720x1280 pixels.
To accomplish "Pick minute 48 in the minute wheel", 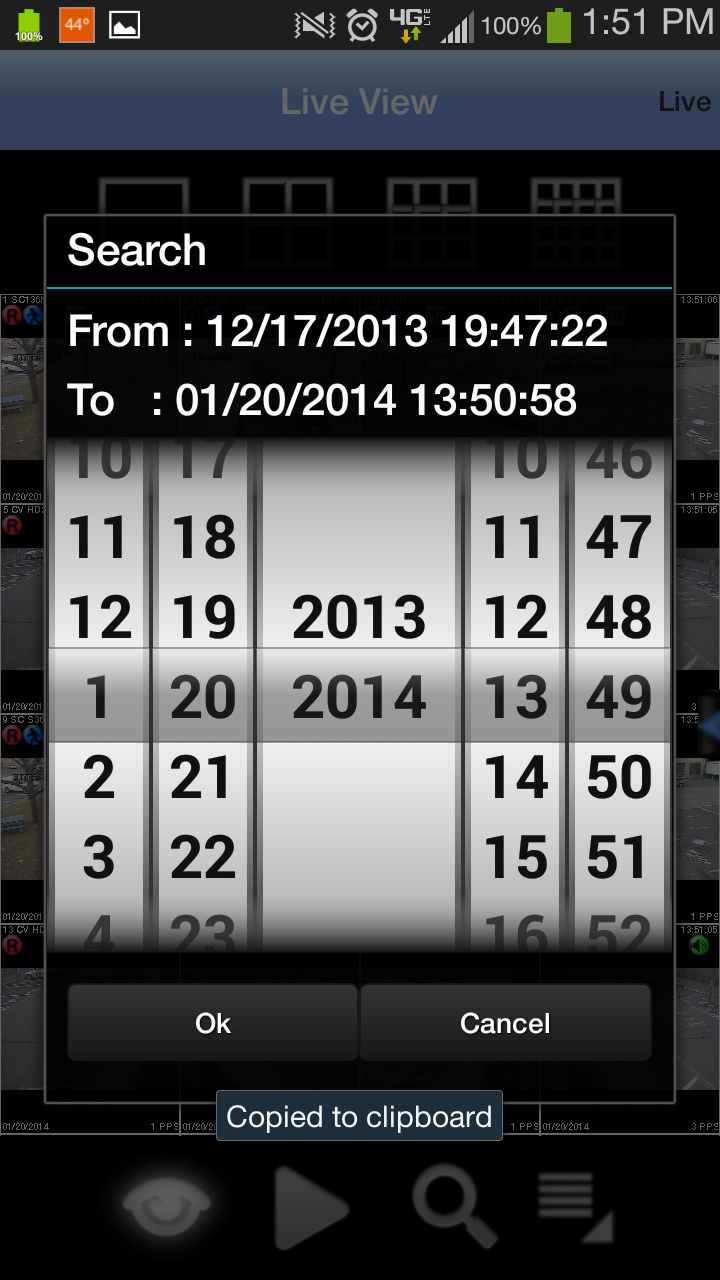I will pyautogui.click(x=619, y=618).
